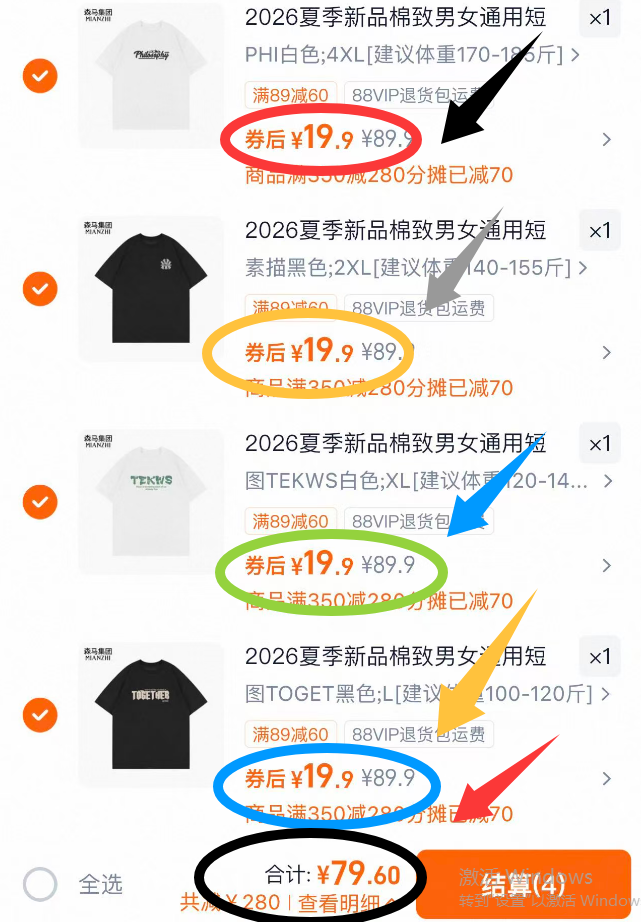Uncheck the PHI白色 4XL t-shirt item

point(40,76)
